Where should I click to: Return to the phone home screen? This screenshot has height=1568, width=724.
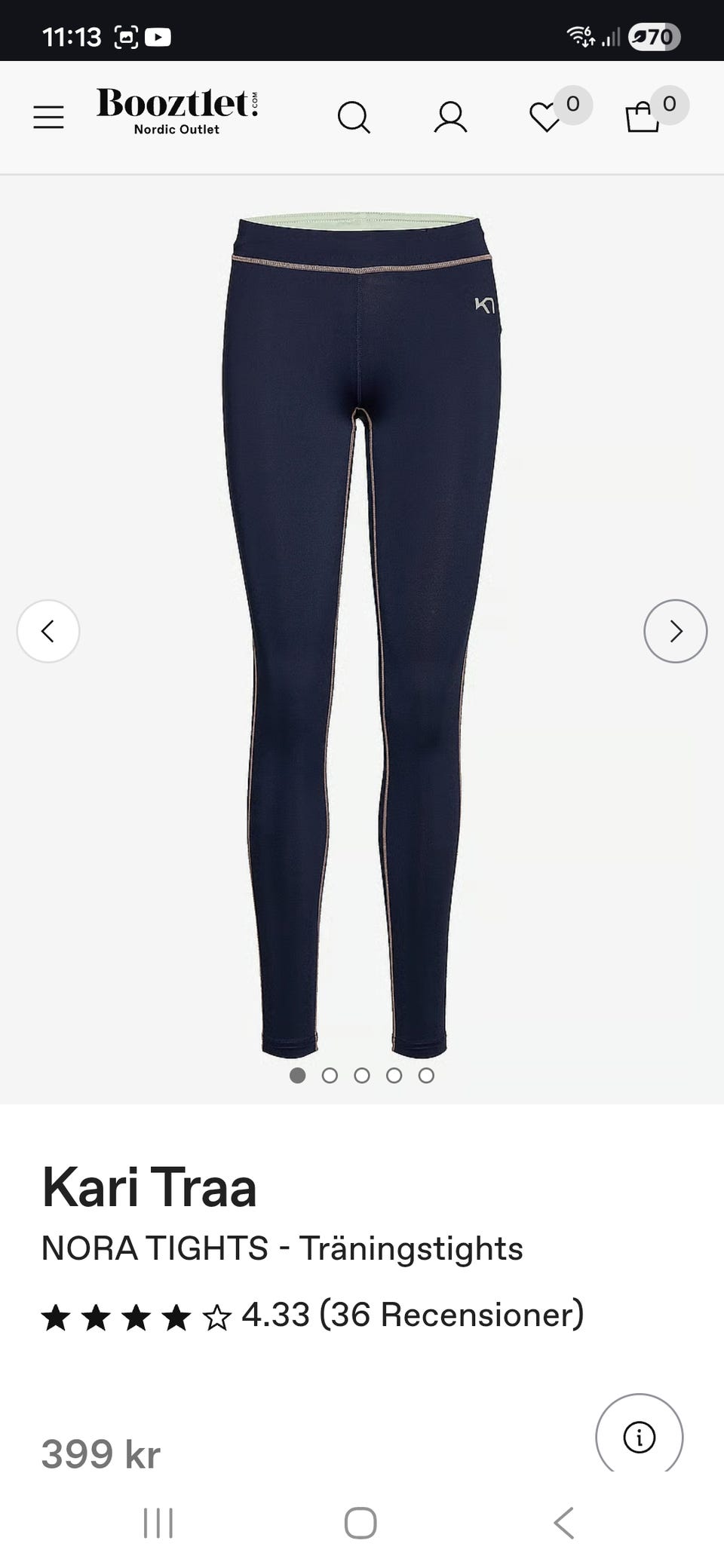pos(360,1523)
